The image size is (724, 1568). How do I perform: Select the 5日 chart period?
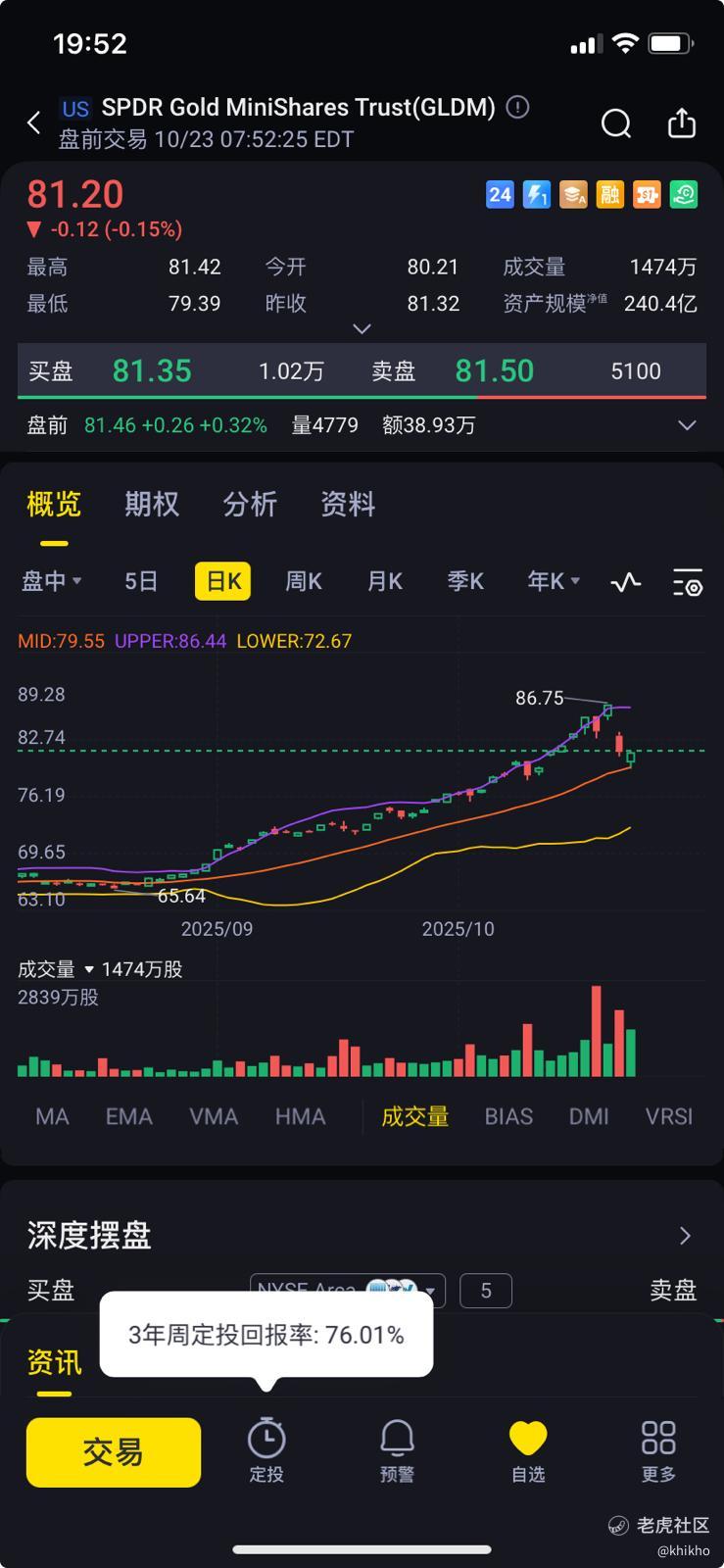[141, 581]
